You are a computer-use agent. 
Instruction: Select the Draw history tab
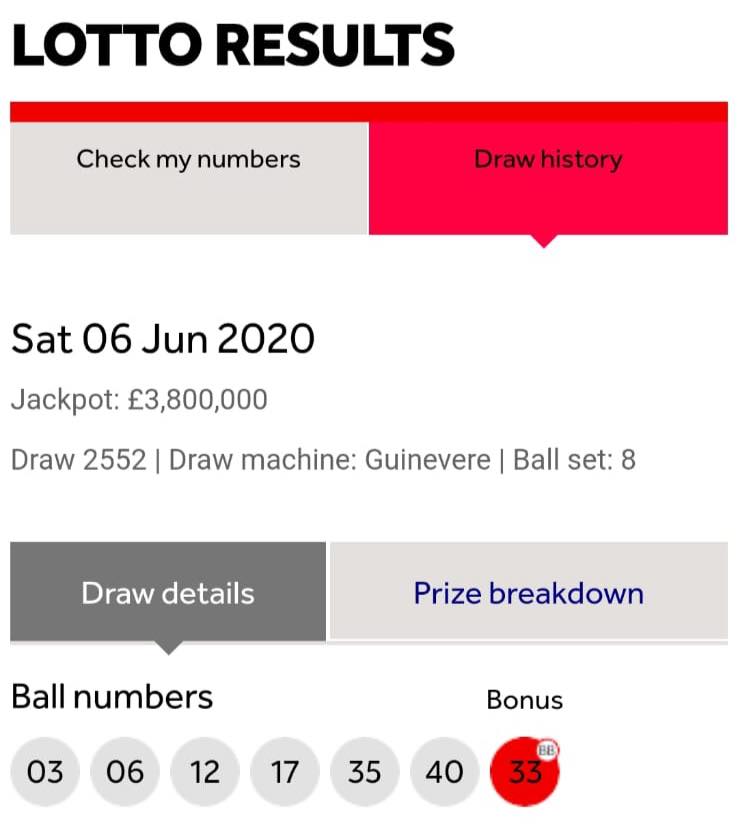(x=548, y=178)
